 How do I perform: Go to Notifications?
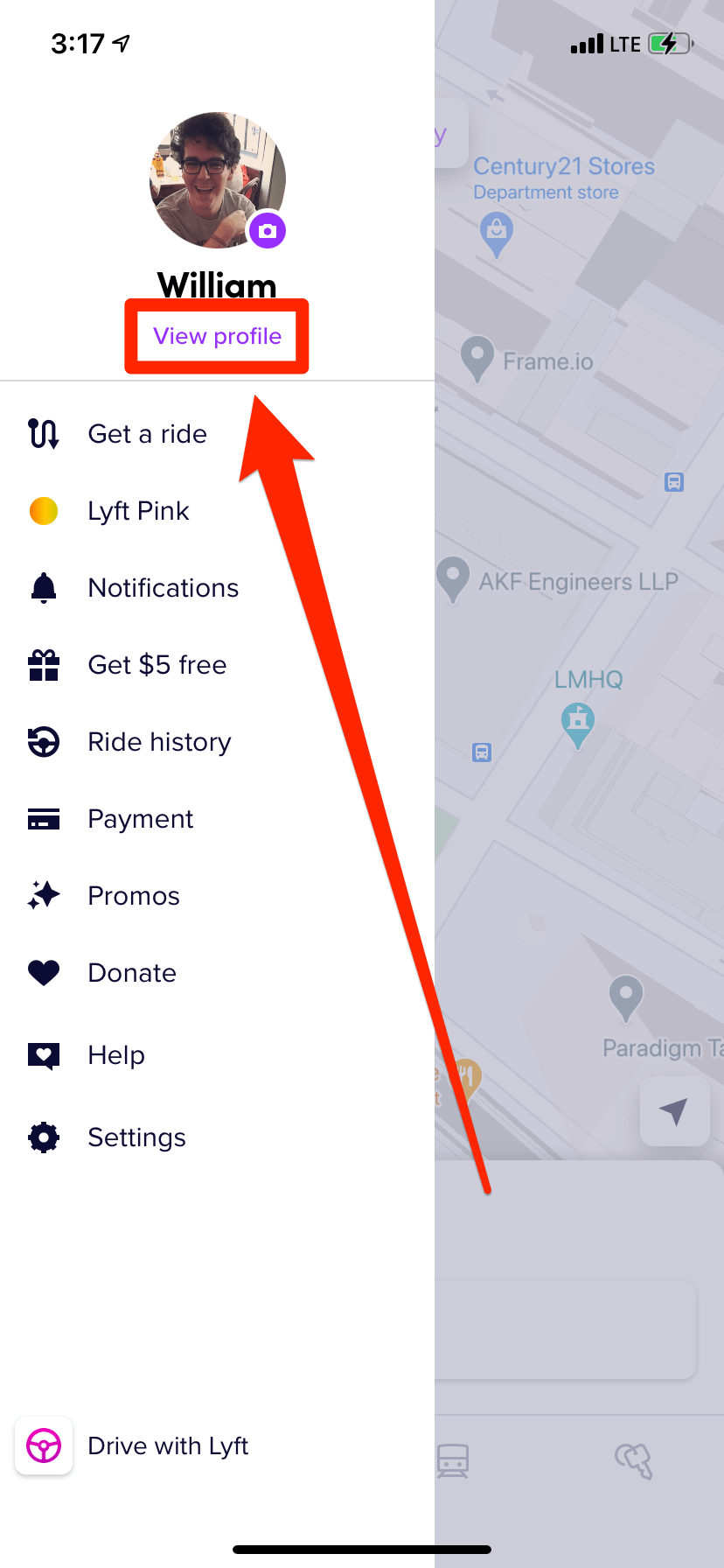point(163,588)
